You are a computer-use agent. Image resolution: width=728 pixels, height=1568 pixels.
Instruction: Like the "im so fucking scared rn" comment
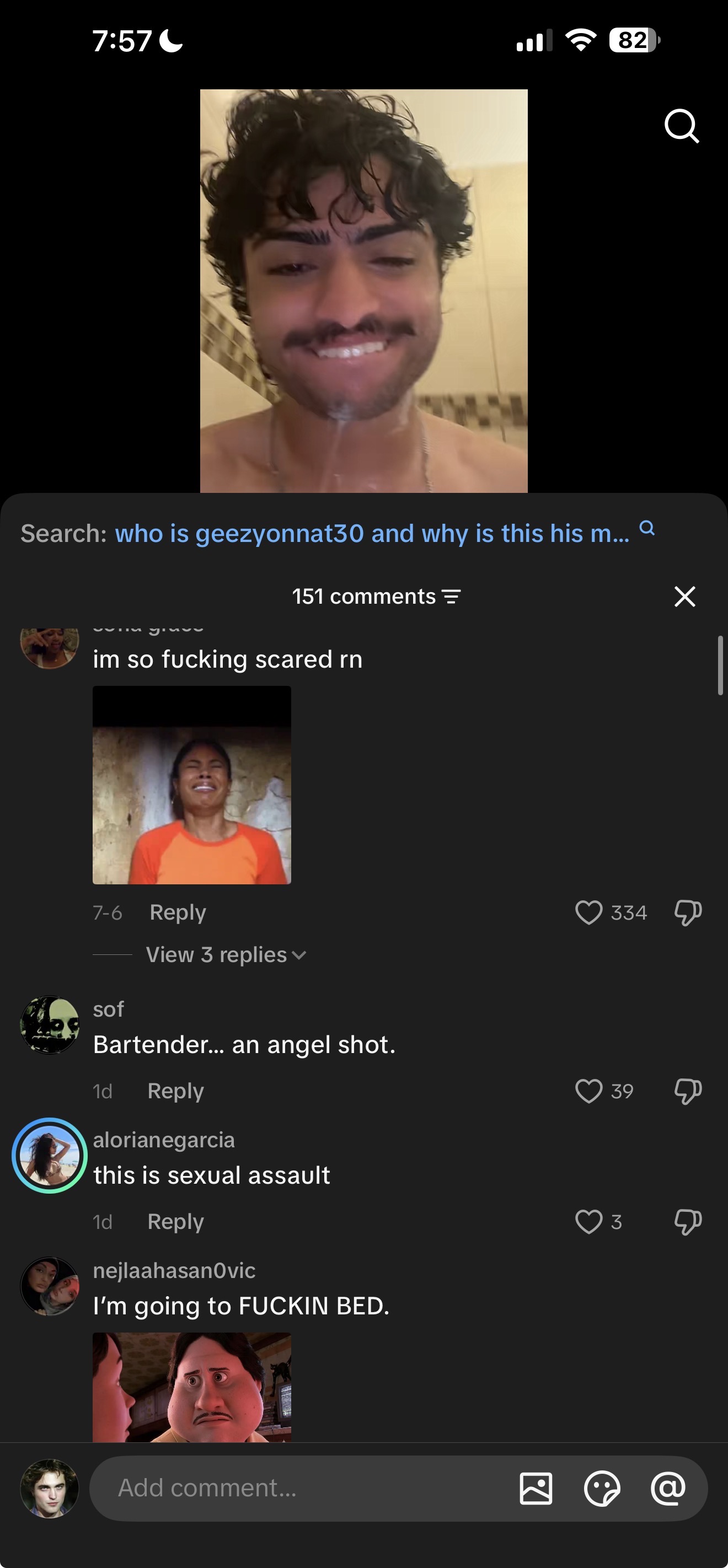coord(588,912)
